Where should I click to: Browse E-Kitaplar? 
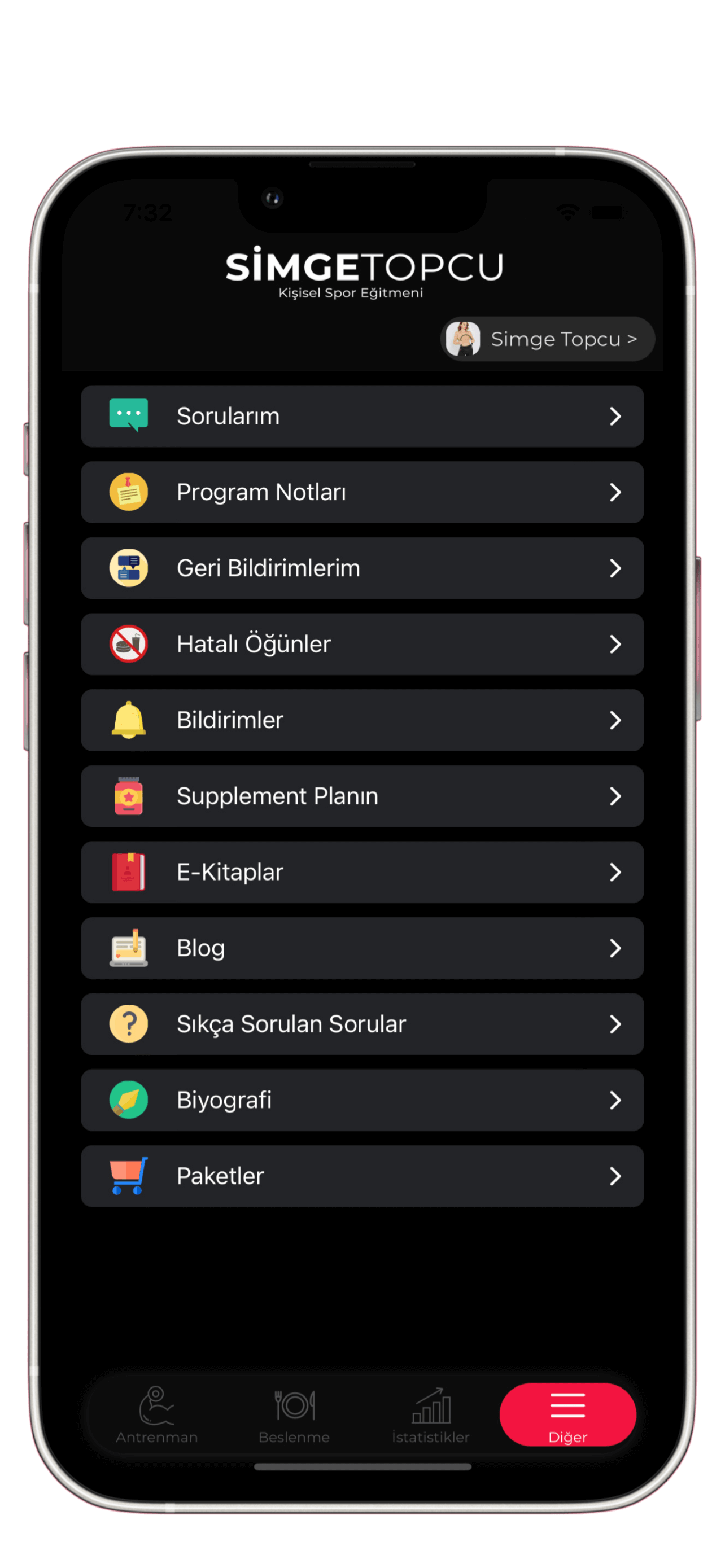362,872
